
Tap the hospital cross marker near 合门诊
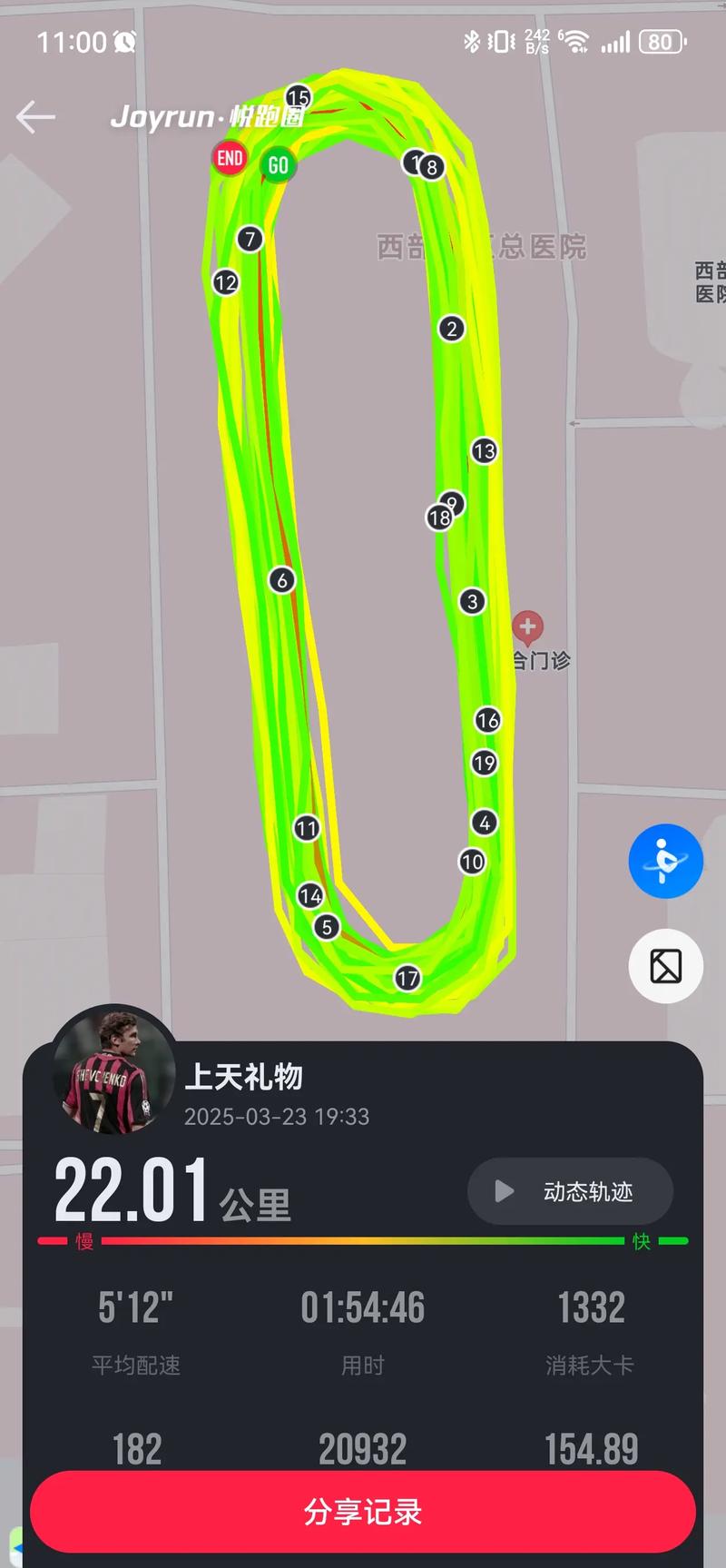pyautogui.click(x=529, y=626)
